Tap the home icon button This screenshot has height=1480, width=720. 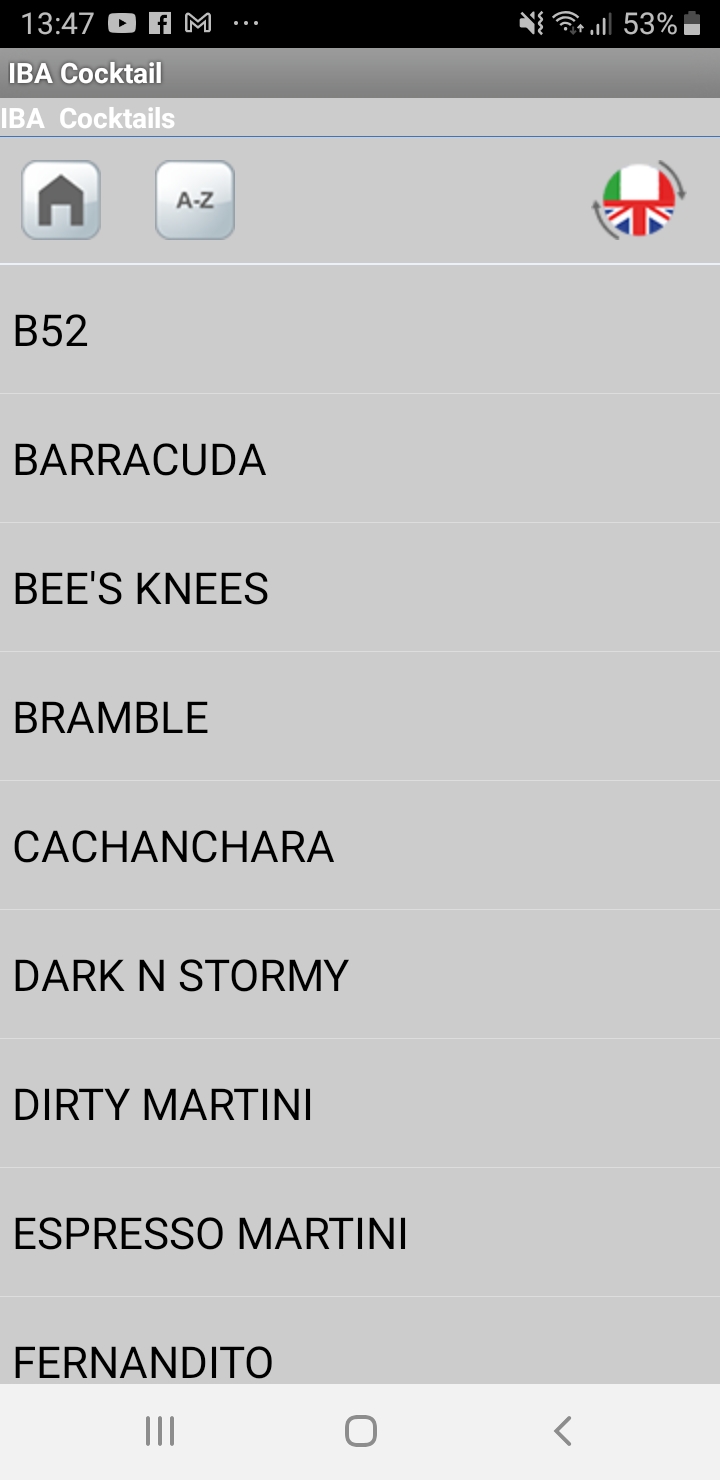61,200
